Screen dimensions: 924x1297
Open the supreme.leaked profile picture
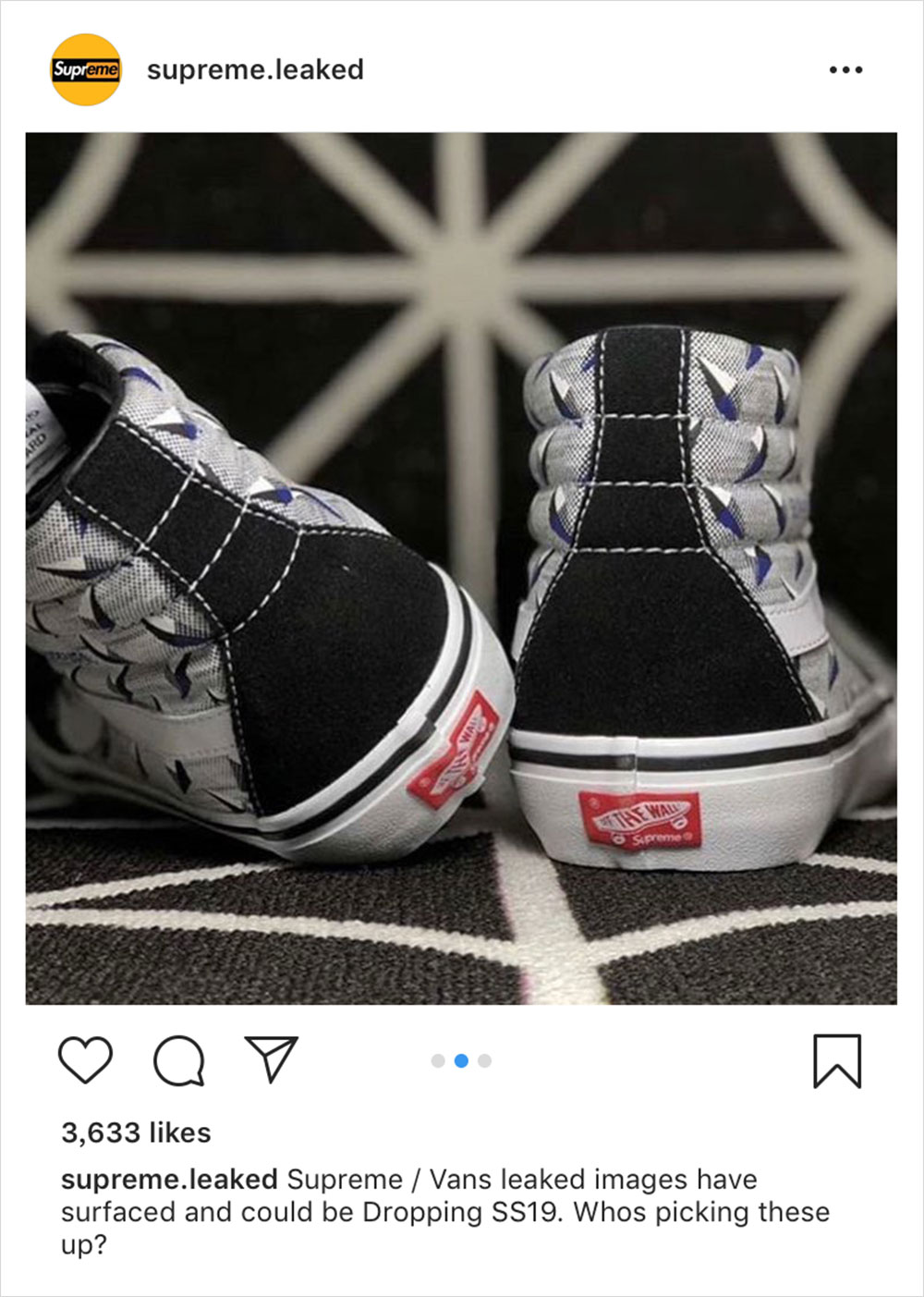pos(85,70)
